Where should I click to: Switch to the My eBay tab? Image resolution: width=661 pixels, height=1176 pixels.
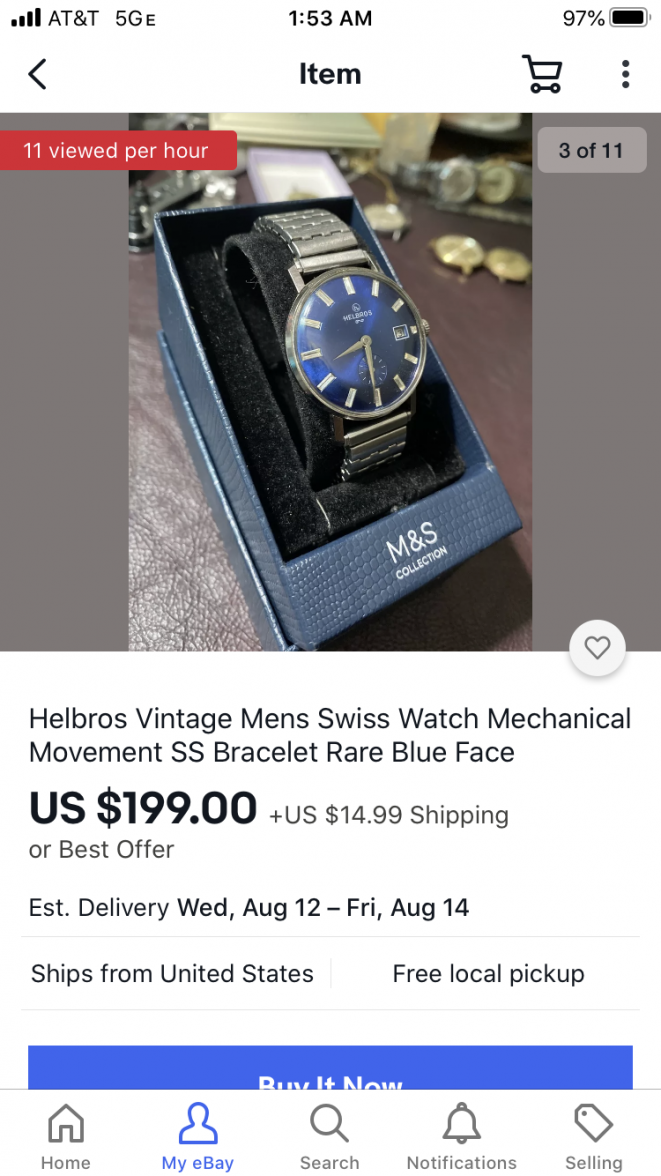[x=198, y=1136]
